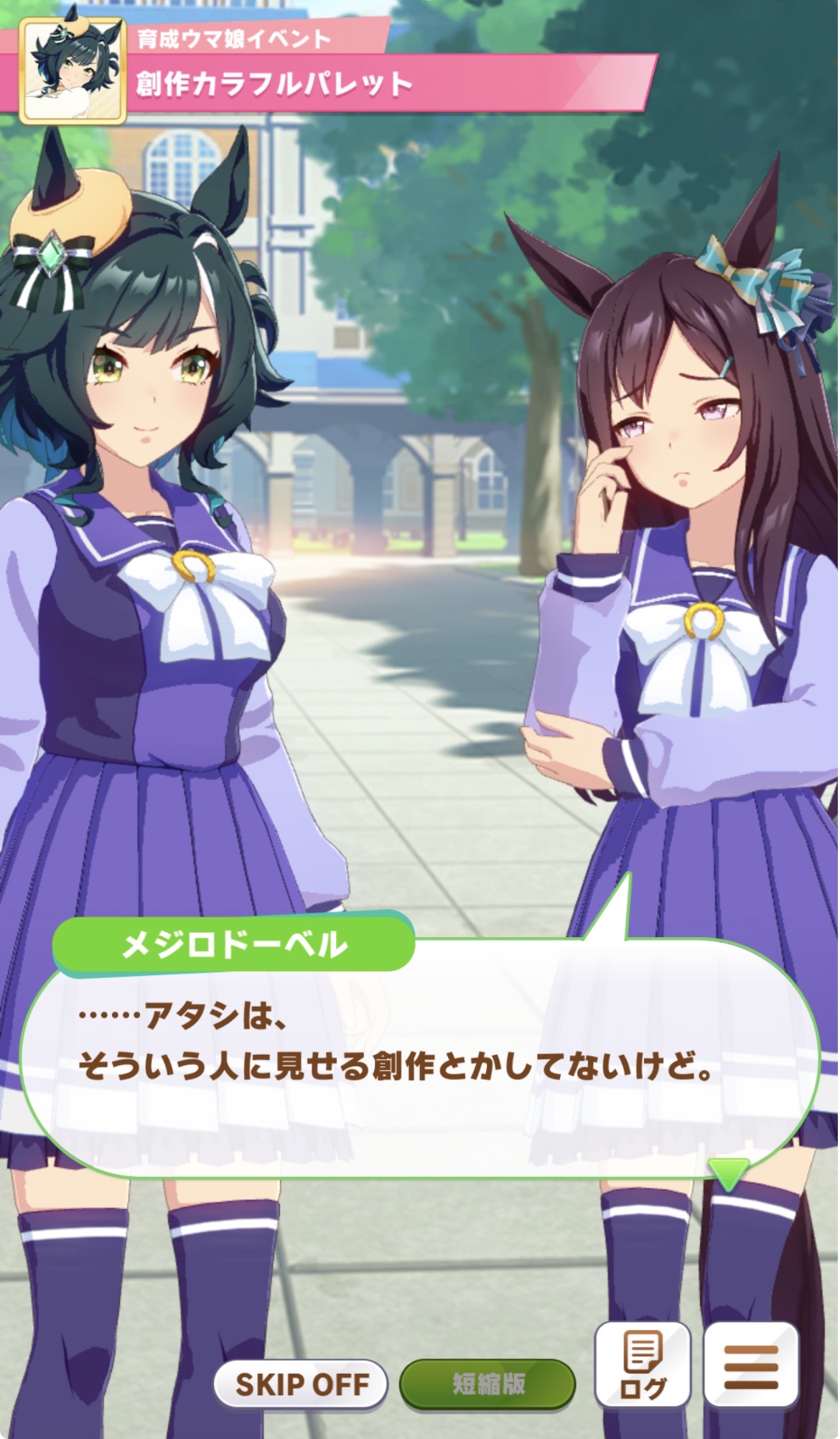Screen dimensions: 840x1439
Task: Toggle the SKIP OFF button
Action: (301, 1384)
